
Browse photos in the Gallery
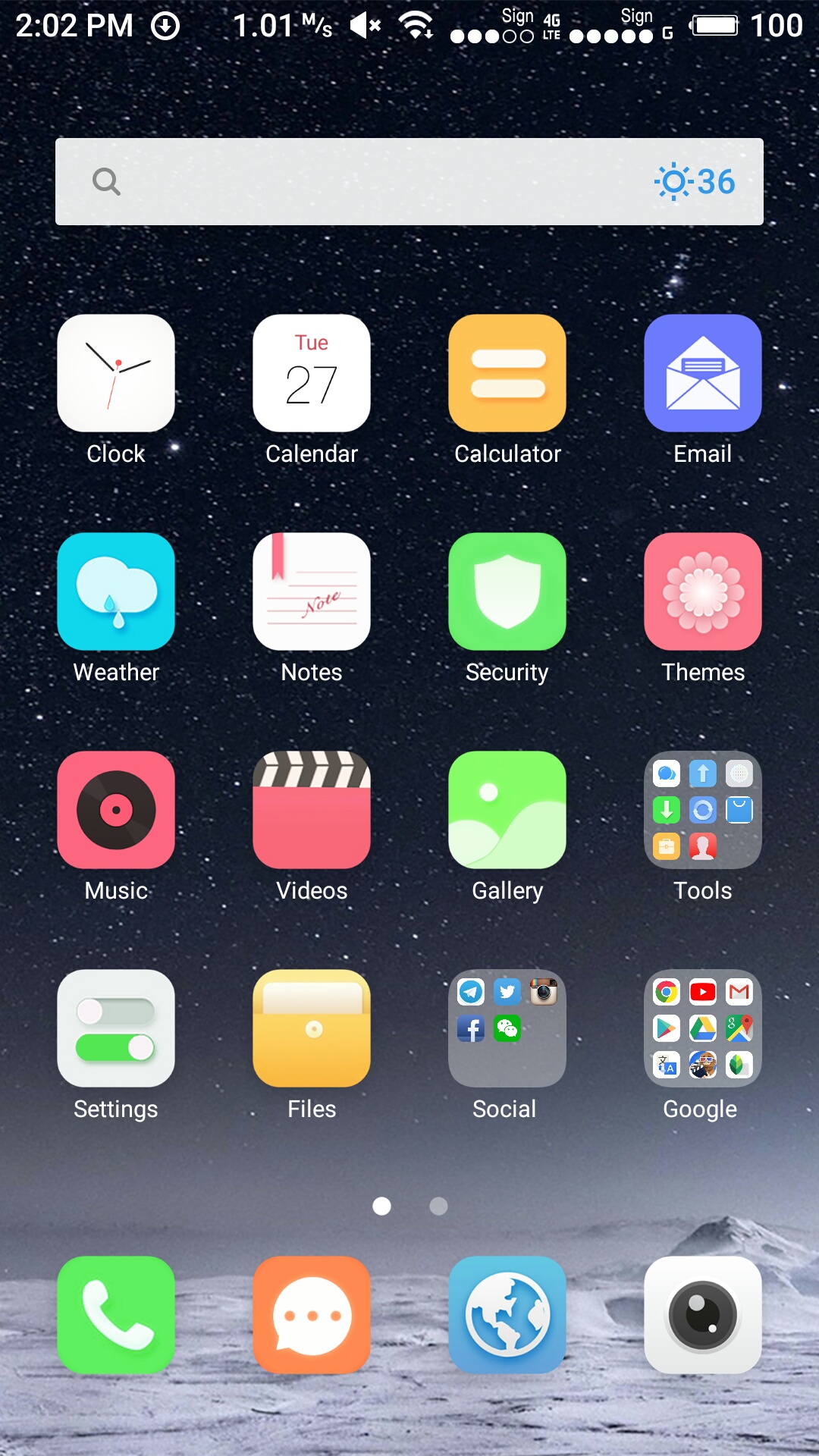click(x=507, y=810)
